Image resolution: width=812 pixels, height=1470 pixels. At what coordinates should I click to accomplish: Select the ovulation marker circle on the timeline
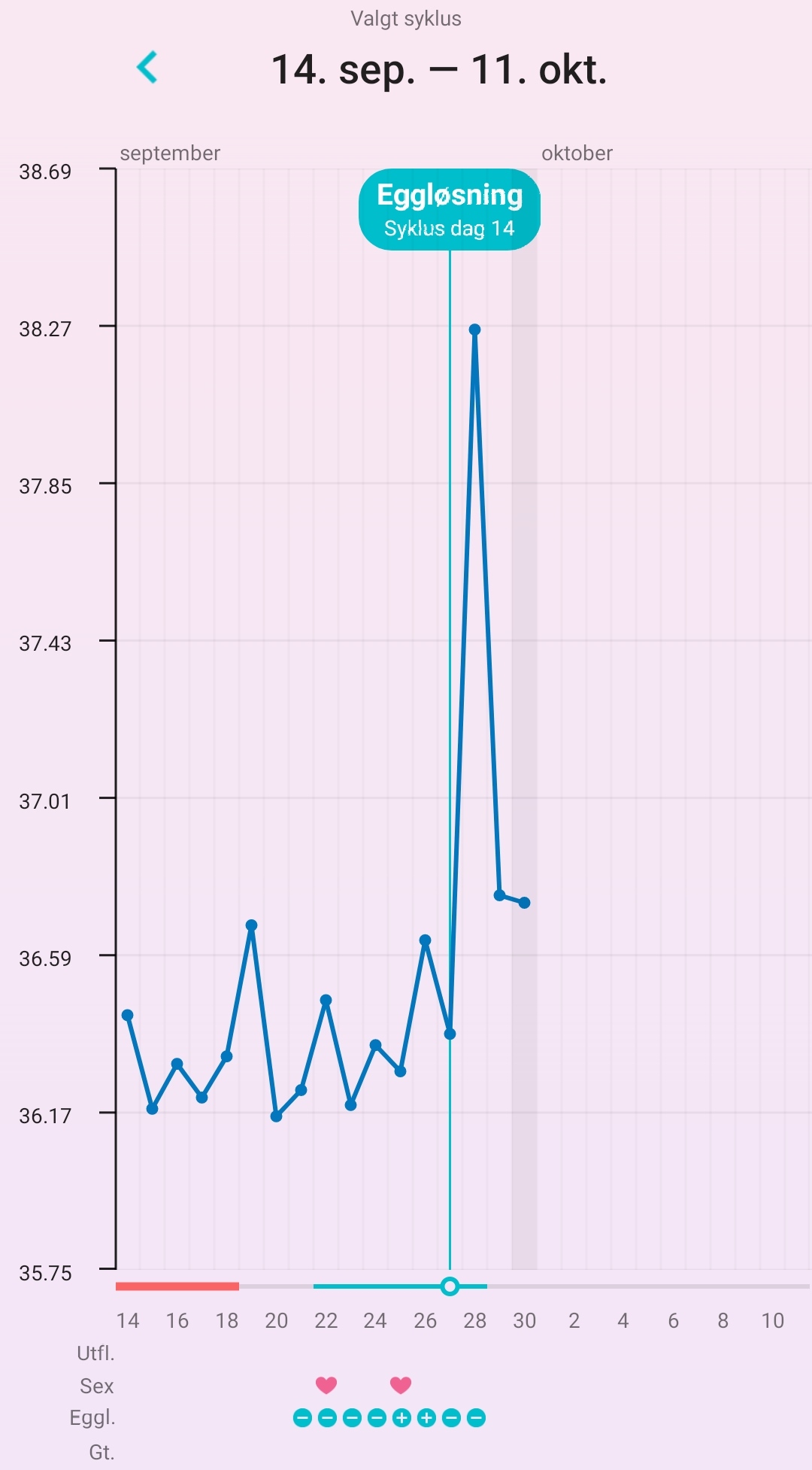[x=450, y=1286]
